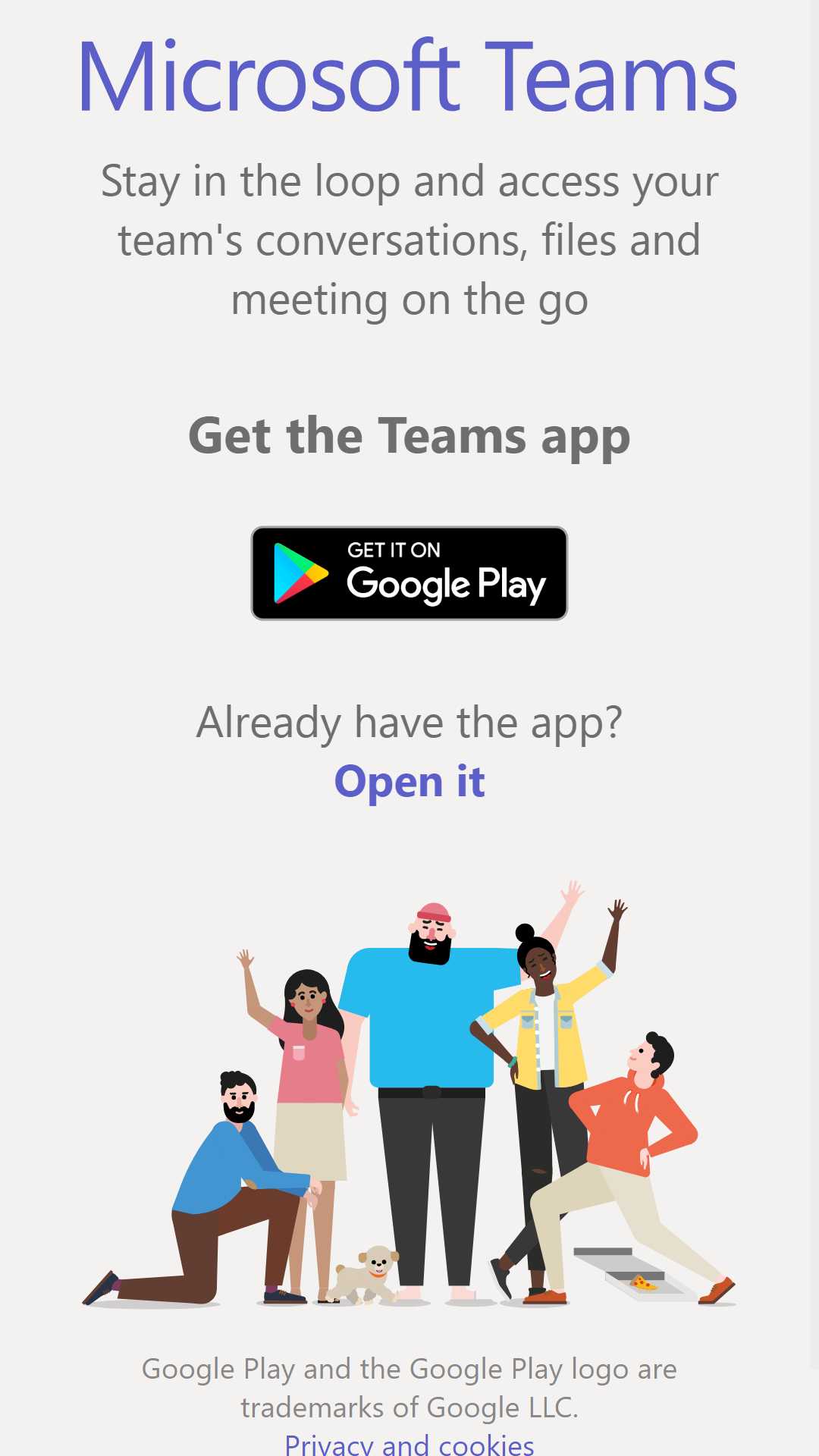Open the Privacy and cookies link
Viewport: 819px width, 1456px height.
[x=409, y=1444]
